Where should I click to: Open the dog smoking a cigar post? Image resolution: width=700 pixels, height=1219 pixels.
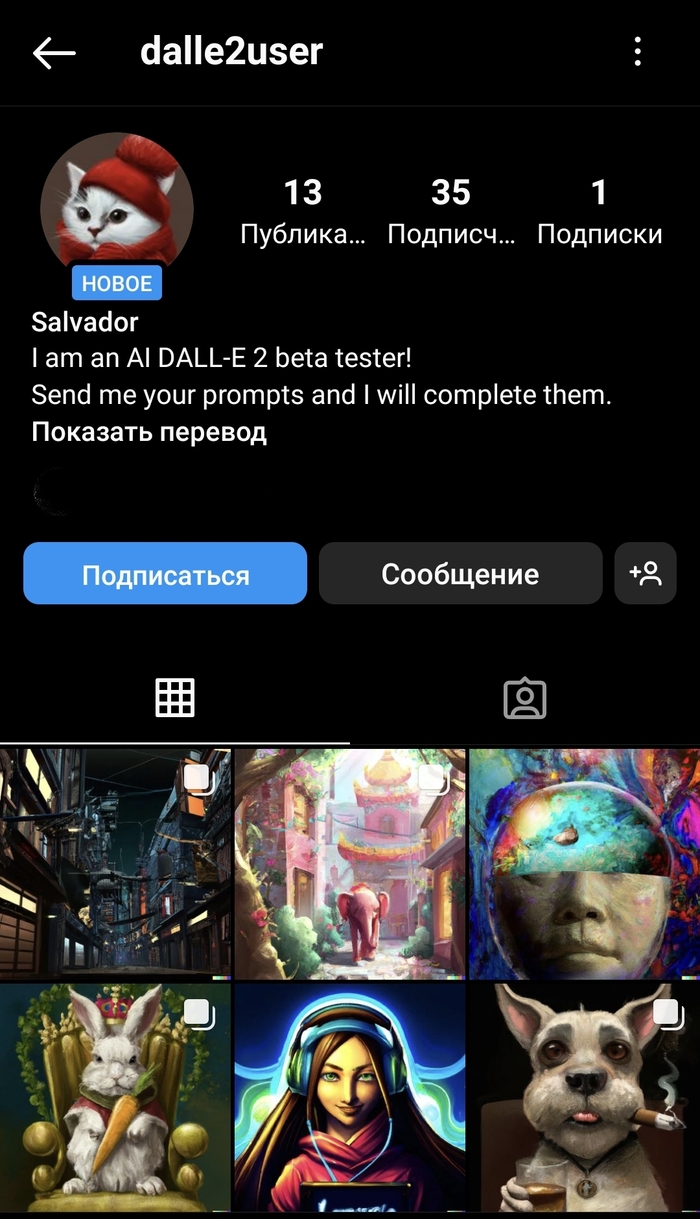point(584,1097)
